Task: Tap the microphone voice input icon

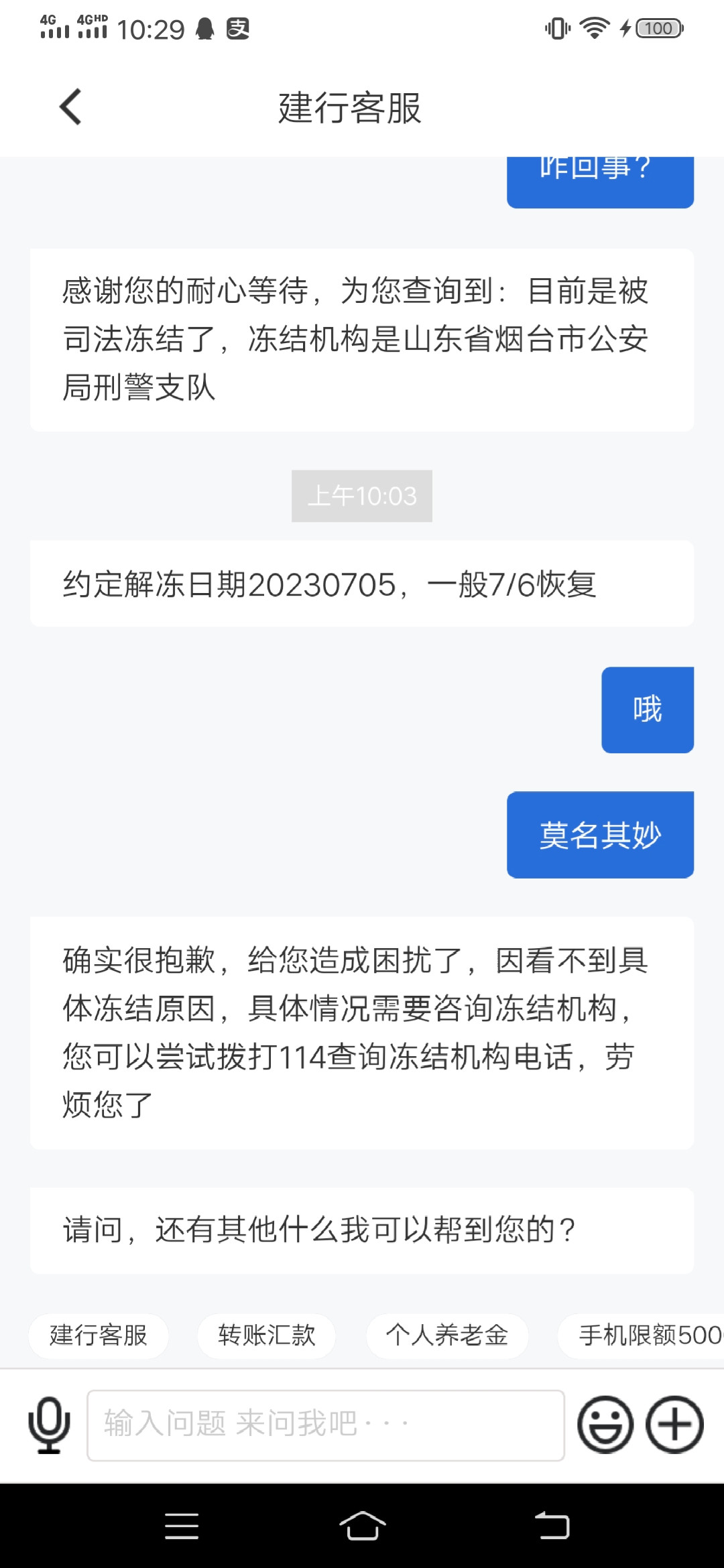Action: tap(49, 1425)
